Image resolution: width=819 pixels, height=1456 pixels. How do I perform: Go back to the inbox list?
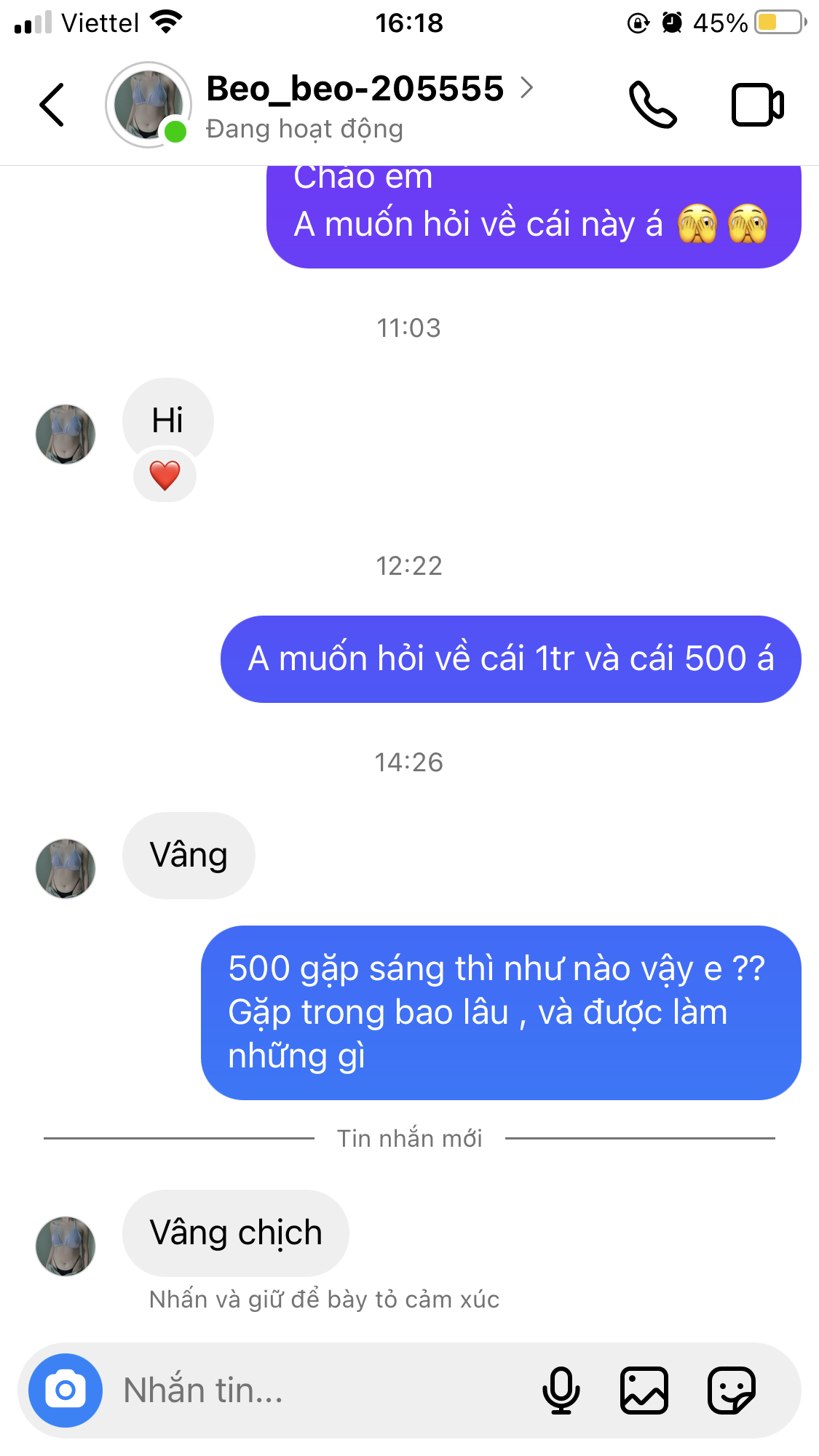point(52,105)
